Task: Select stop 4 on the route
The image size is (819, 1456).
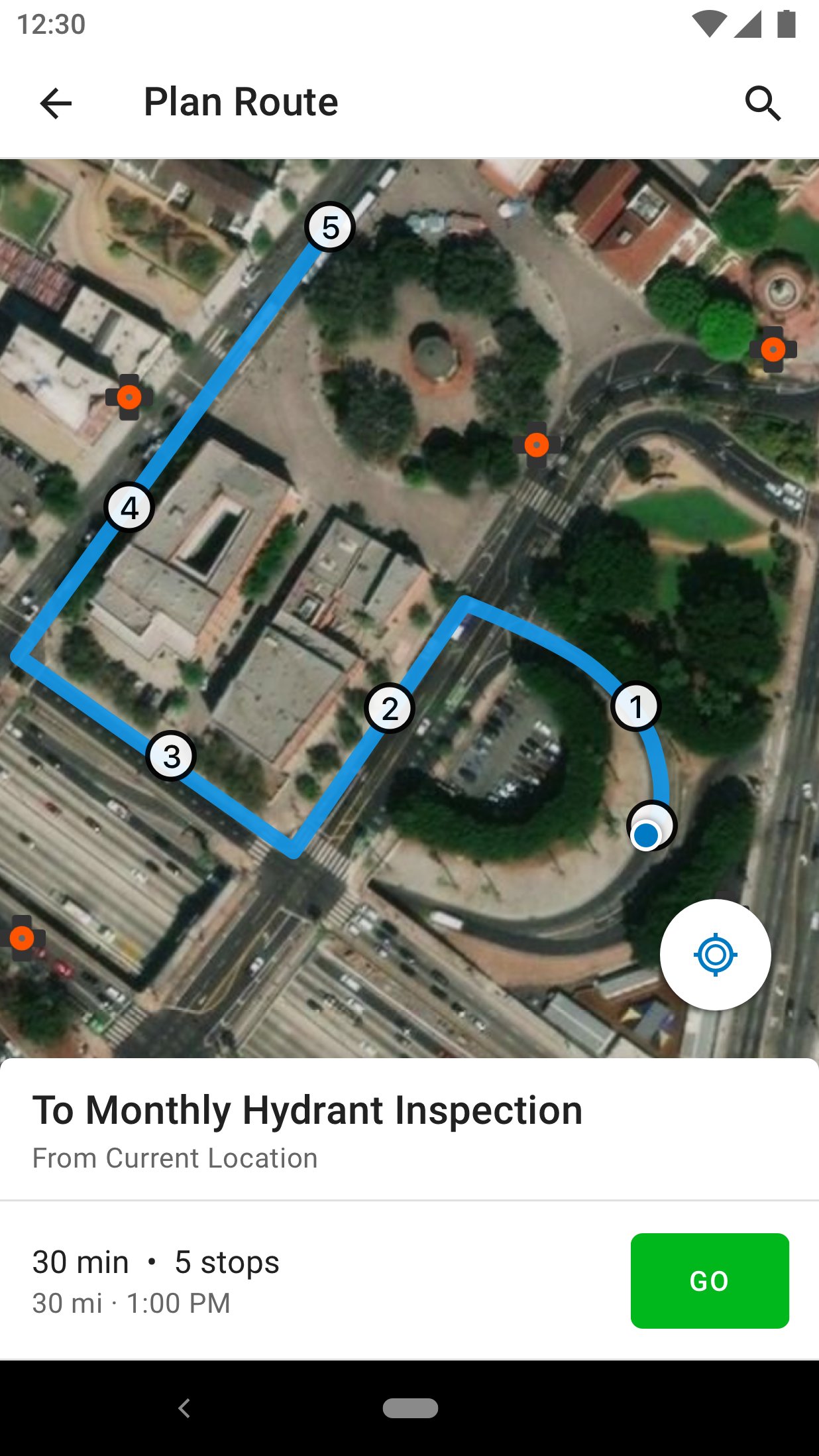Action: tap(129, 508)
